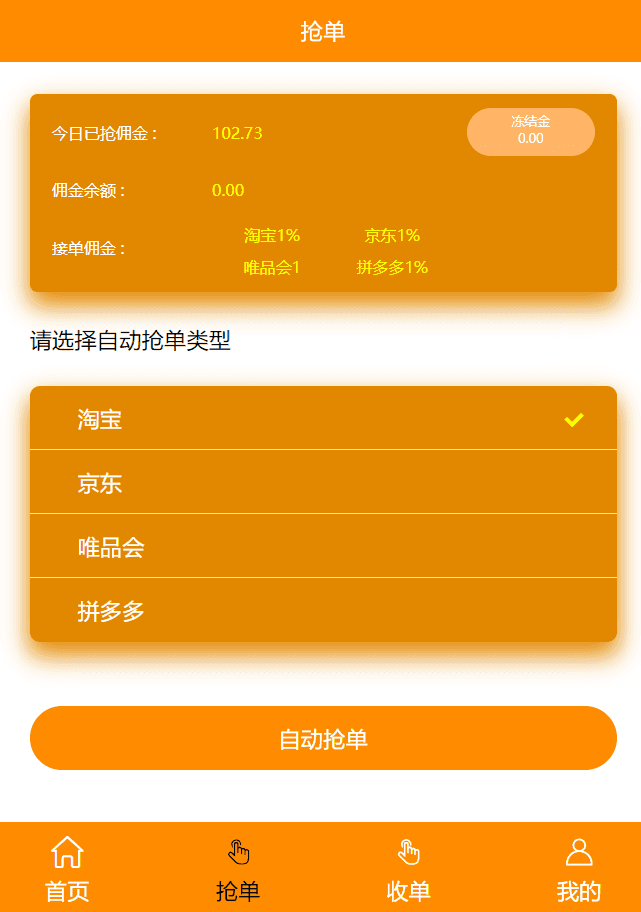
Task: Switch to 我的 profile tab
Action: [x=578, y=869]
